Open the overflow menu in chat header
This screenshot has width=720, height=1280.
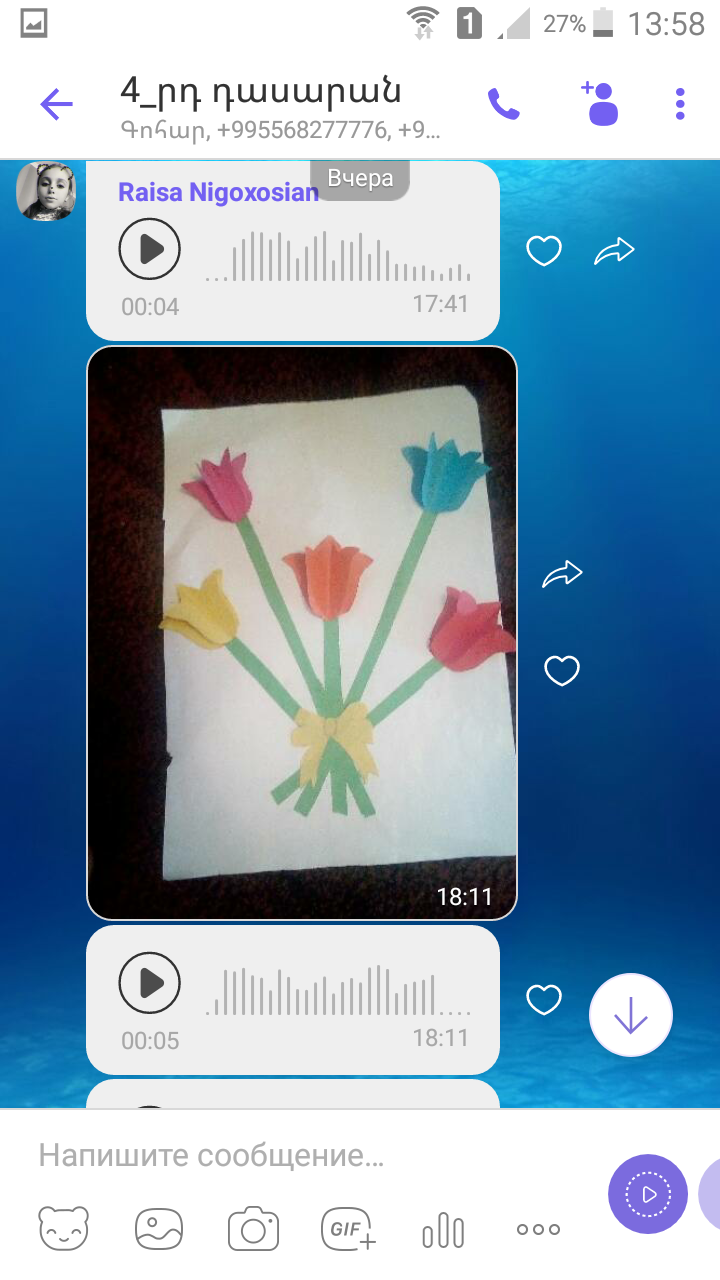680,104
